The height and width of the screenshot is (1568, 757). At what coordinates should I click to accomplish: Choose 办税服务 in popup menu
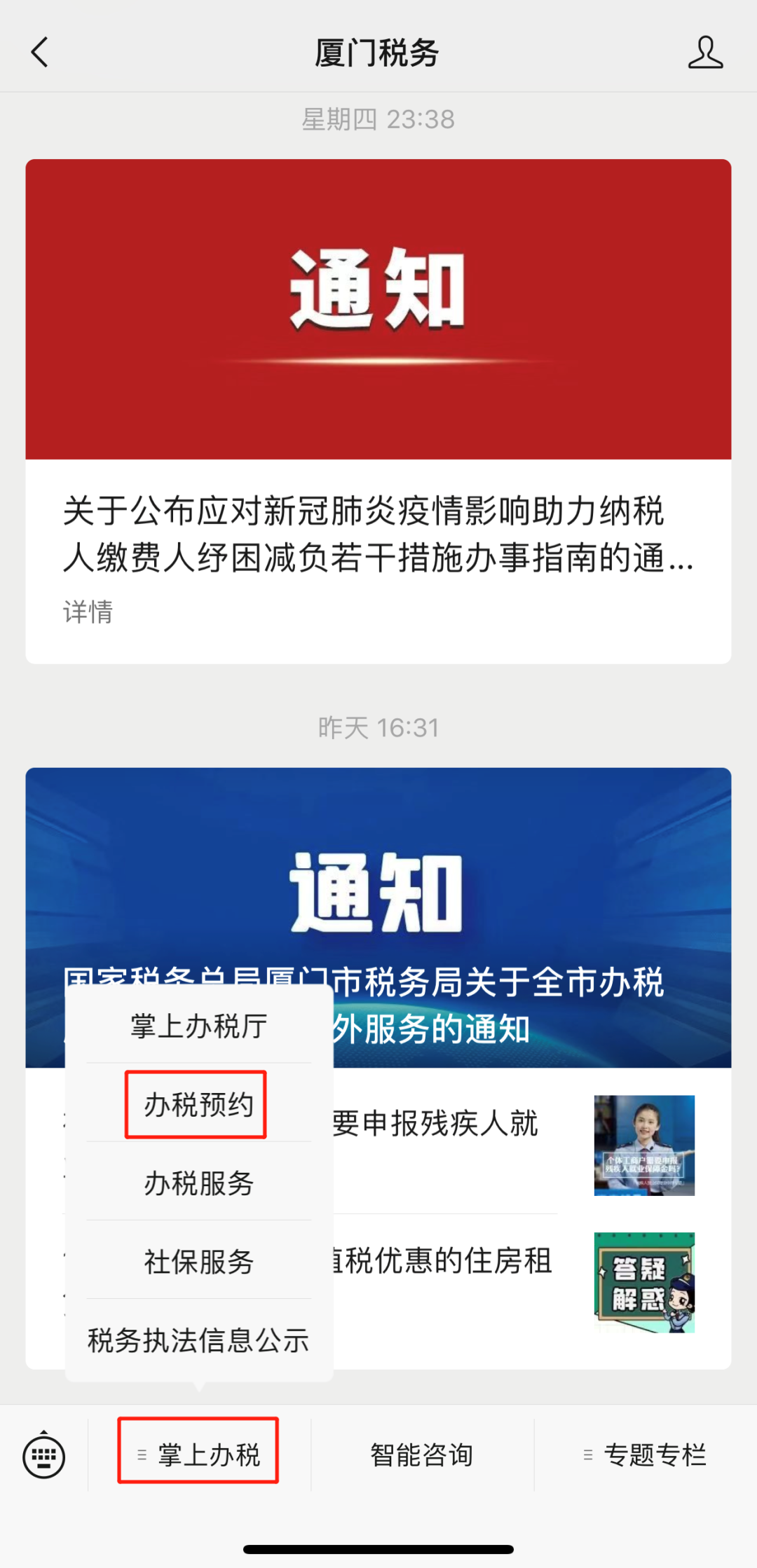(x=198, y=1183)
